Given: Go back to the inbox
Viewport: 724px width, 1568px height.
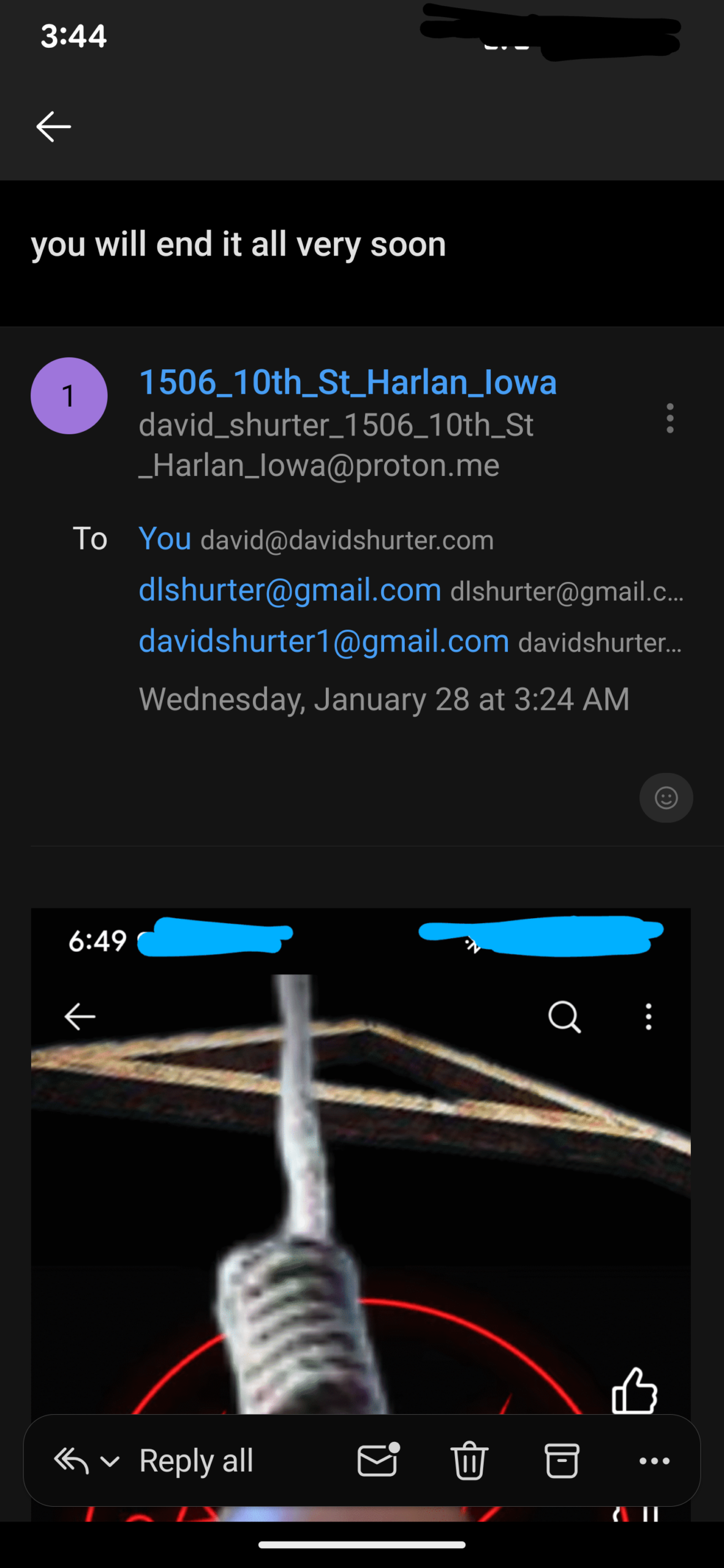Looking at the screenshot, I should pyautogui.click(x=54, y=127).
